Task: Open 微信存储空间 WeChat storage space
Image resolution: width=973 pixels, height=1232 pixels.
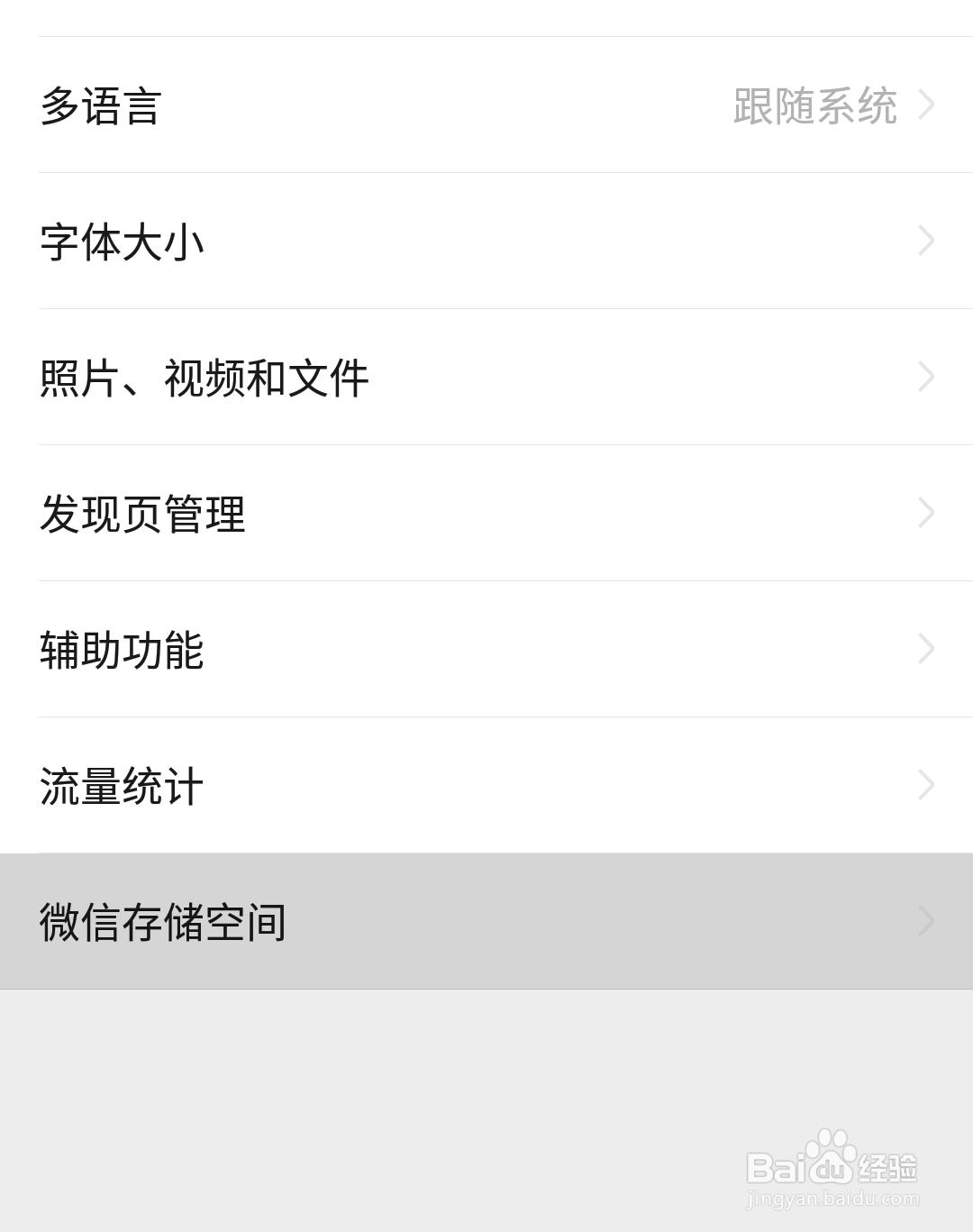Action: pyautogui.click(x=486, y=921)
